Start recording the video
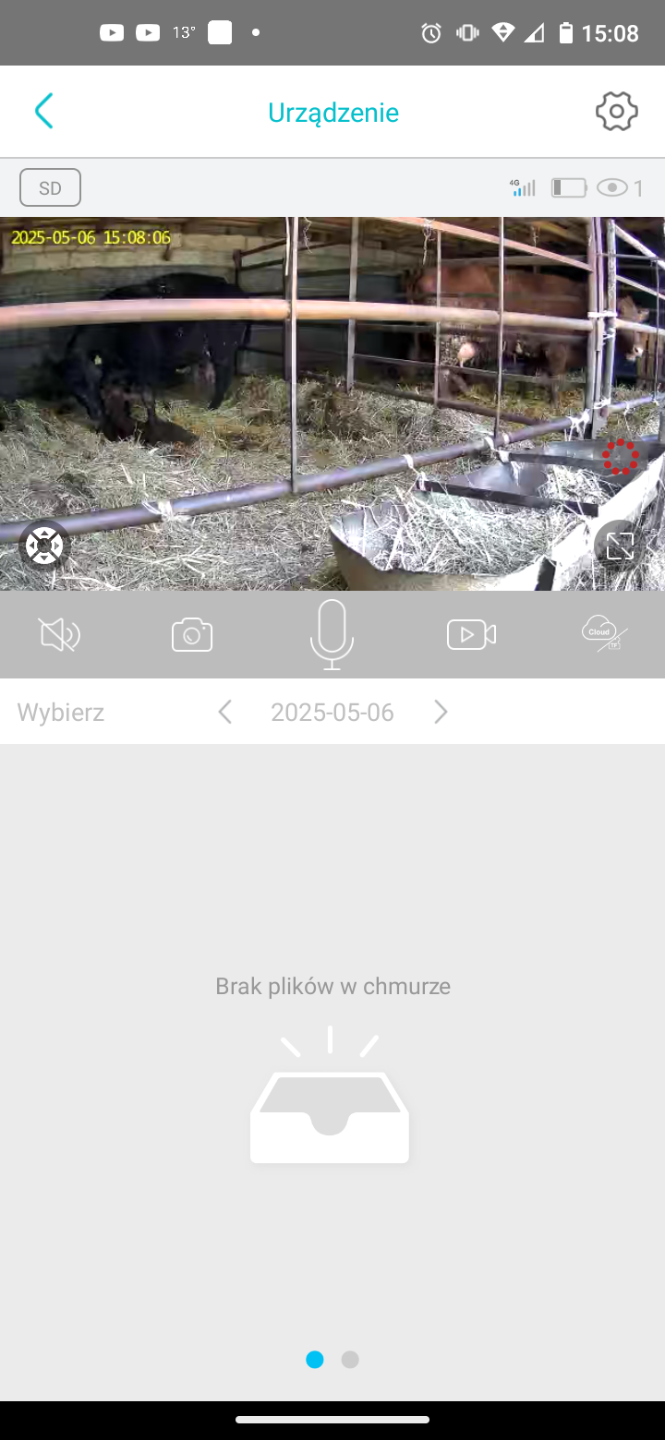 (x=471, y=635)
